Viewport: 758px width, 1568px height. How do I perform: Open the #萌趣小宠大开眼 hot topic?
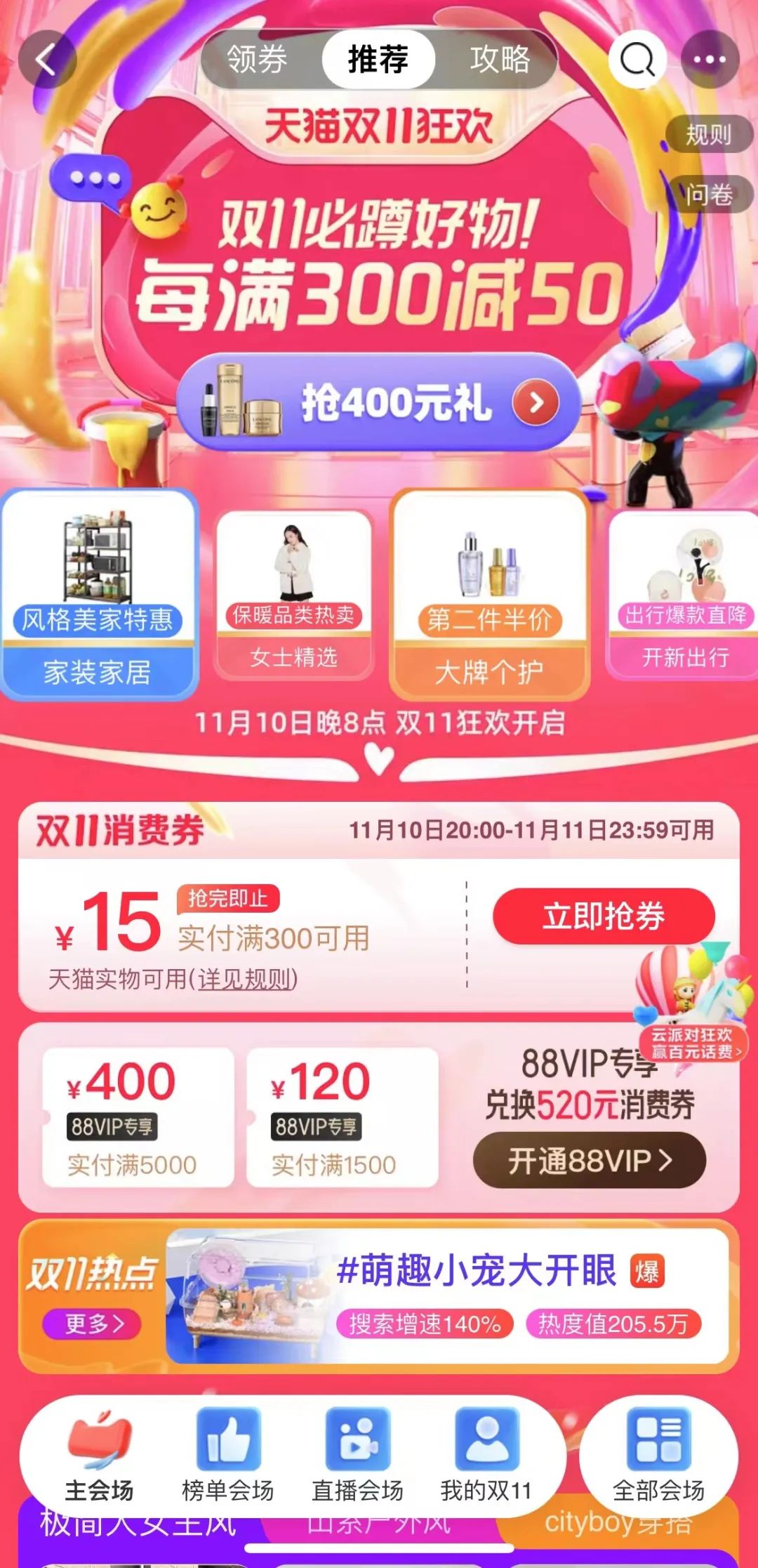477,1271
